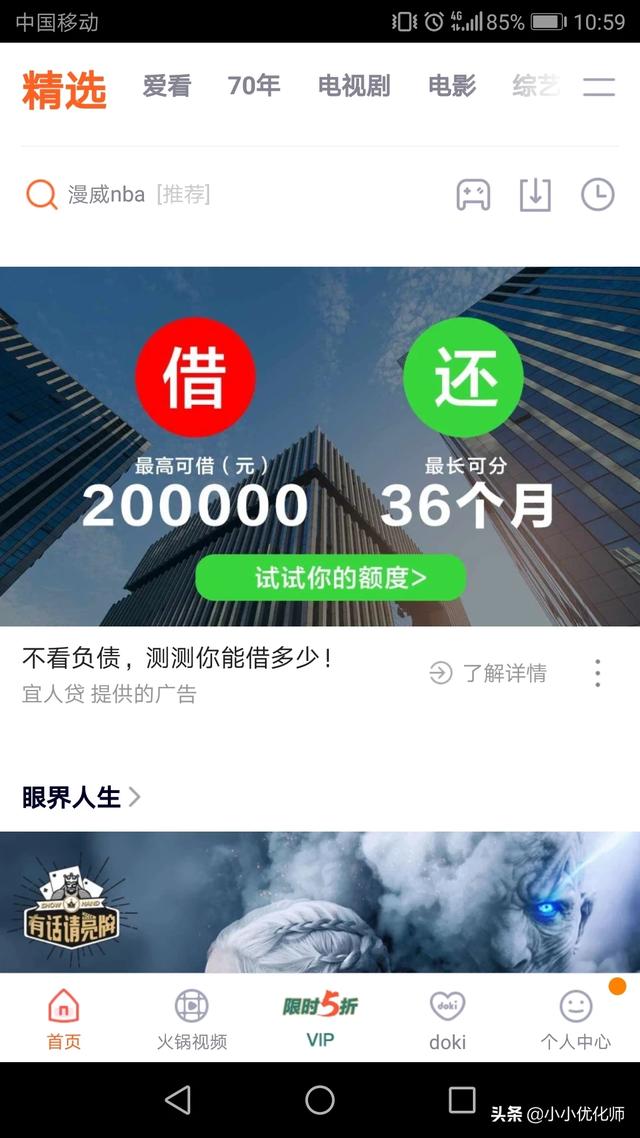Expand the 眼界人生 section

81,797
